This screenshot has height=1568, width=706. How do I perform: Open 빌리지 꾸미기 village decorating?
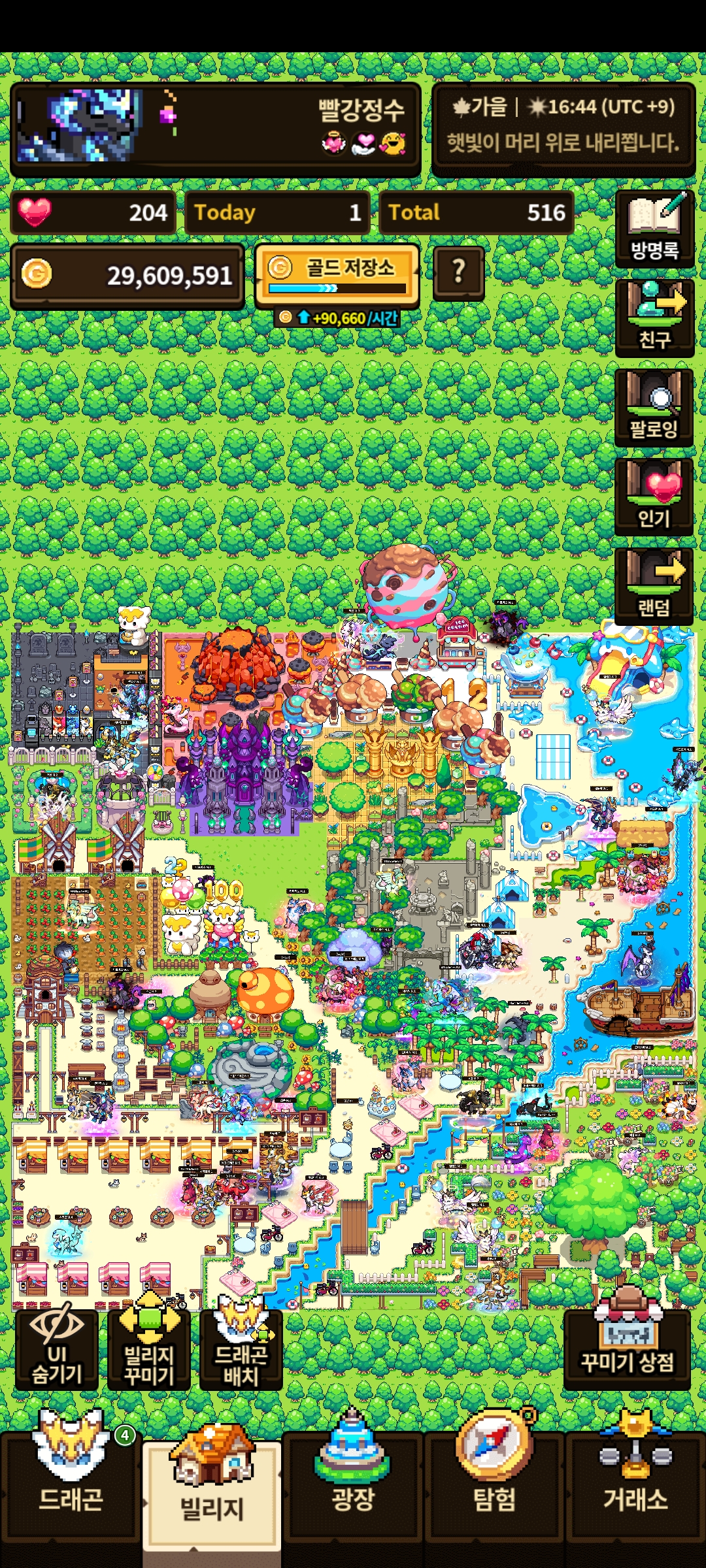pos(149,1350)
